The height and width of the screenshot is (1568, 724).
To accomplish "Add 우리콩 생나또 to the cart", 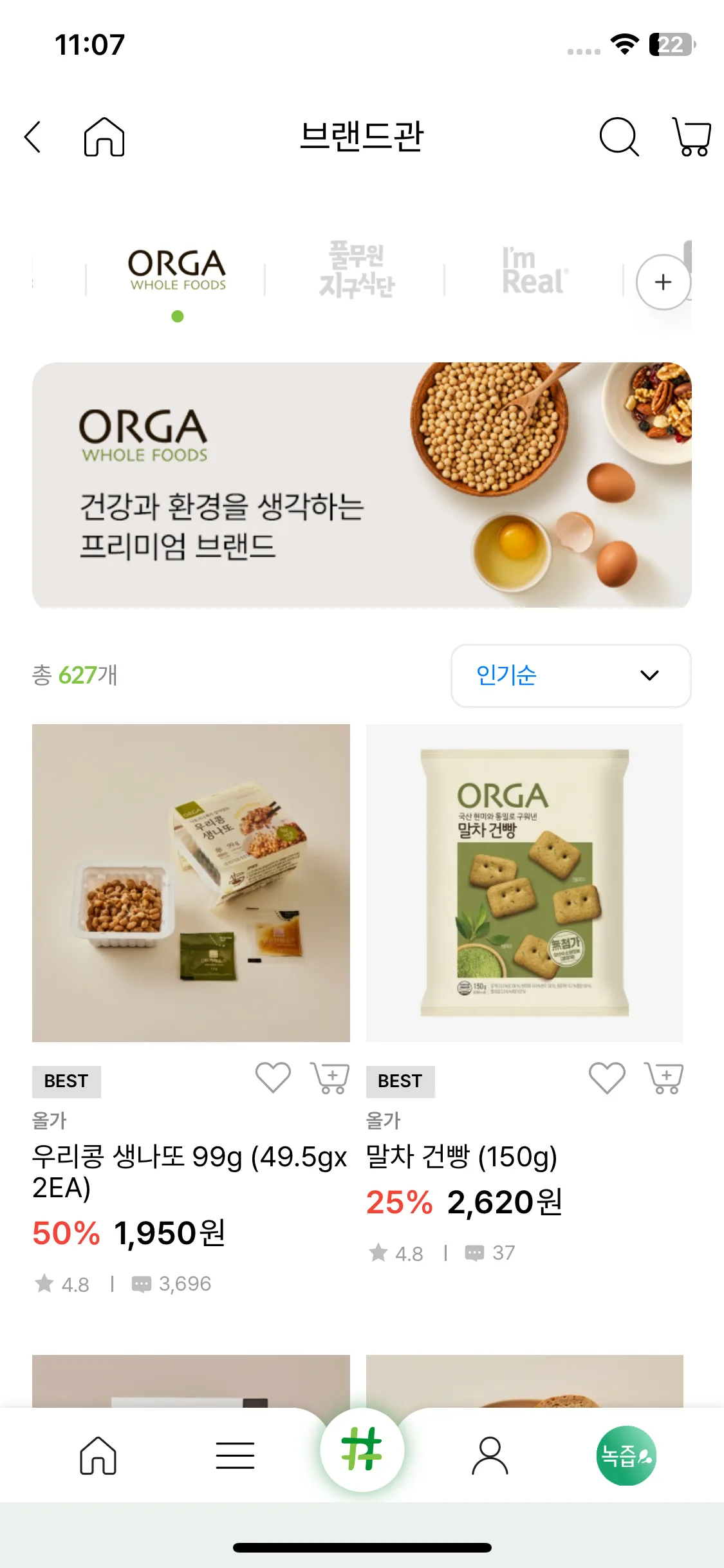I will point(330,1078).
